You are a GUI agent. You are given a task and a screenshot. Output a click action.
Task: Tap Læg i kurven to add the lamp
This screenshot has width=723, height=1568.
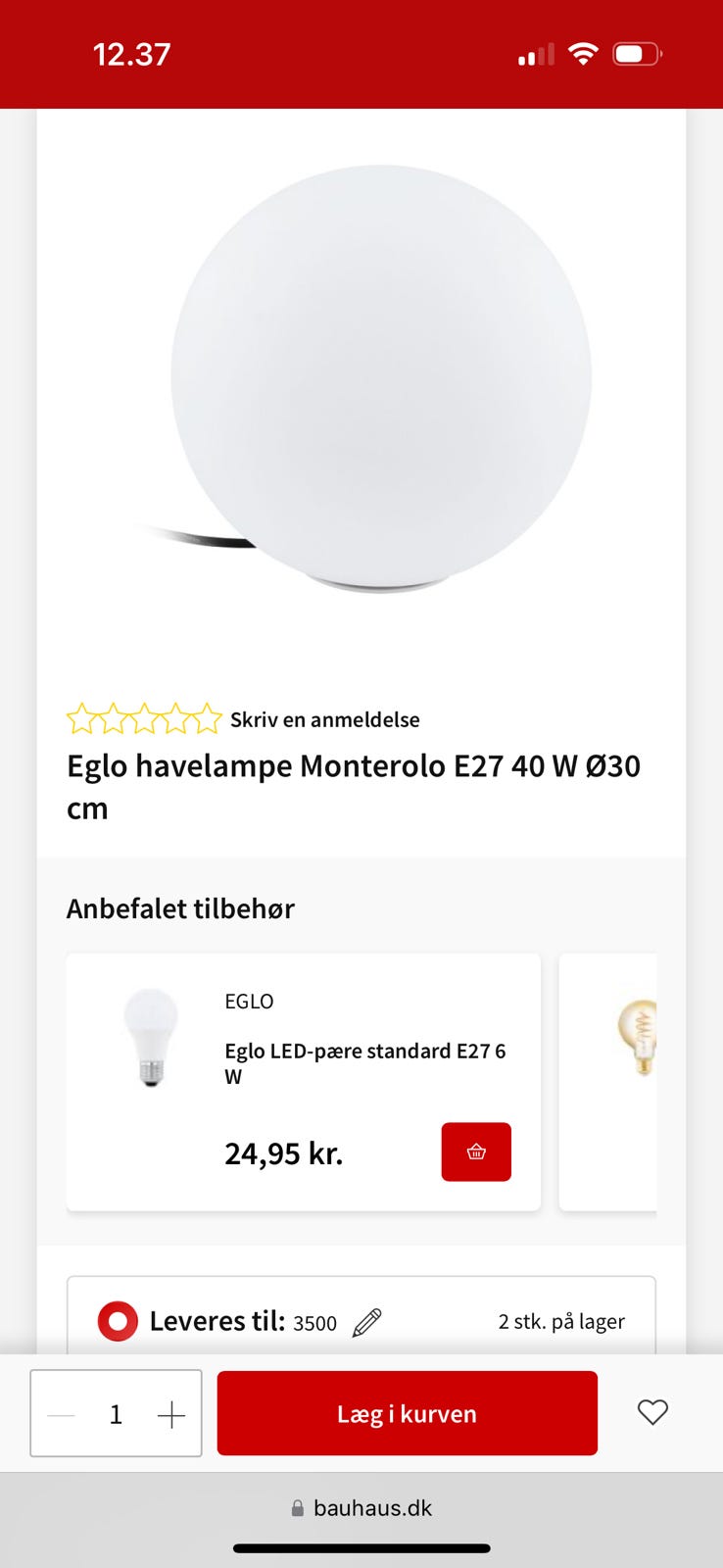click(x=407, y=1412)
